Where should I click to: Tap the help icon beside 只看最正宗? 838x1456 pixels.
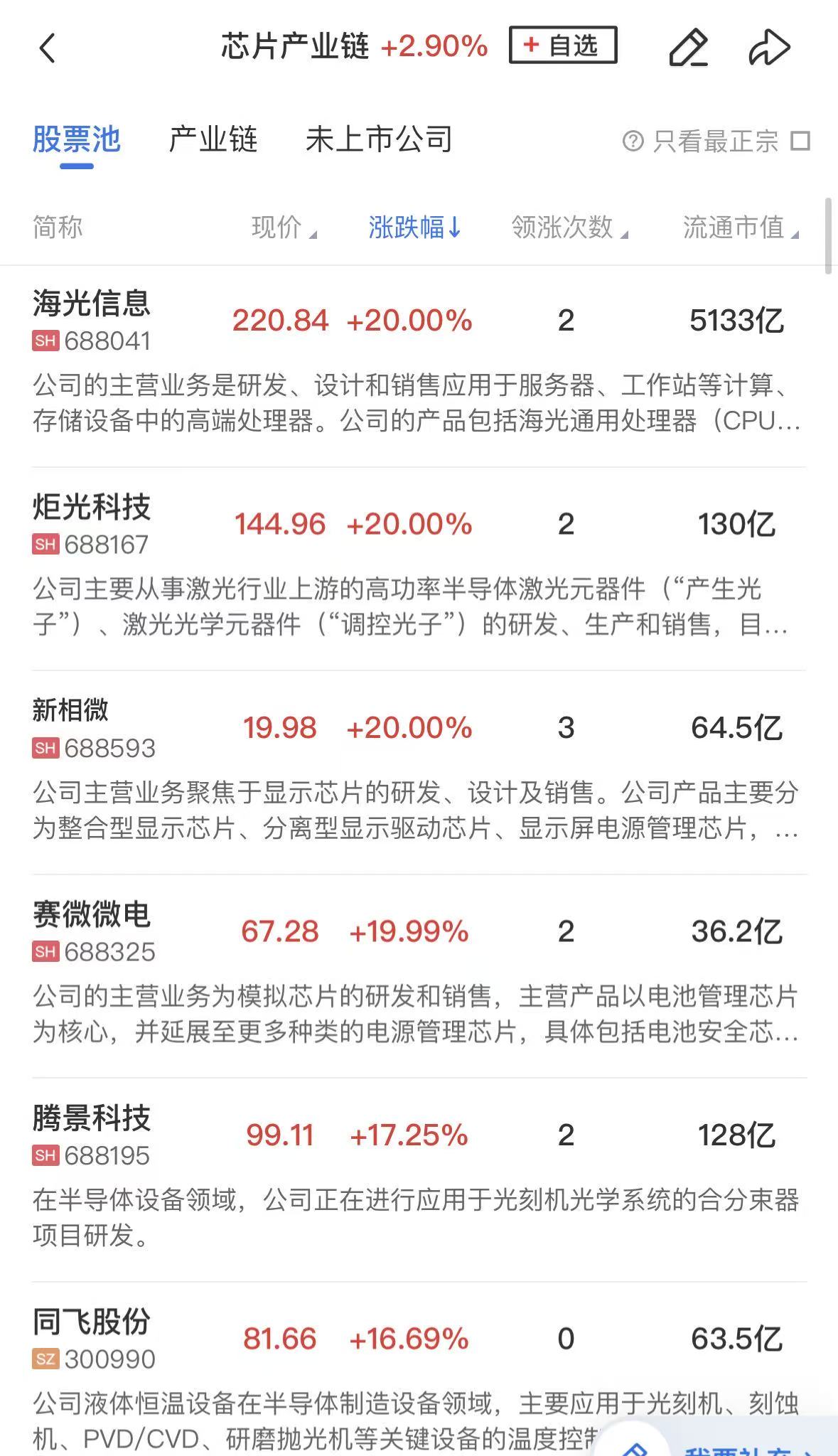pos(633,141)
